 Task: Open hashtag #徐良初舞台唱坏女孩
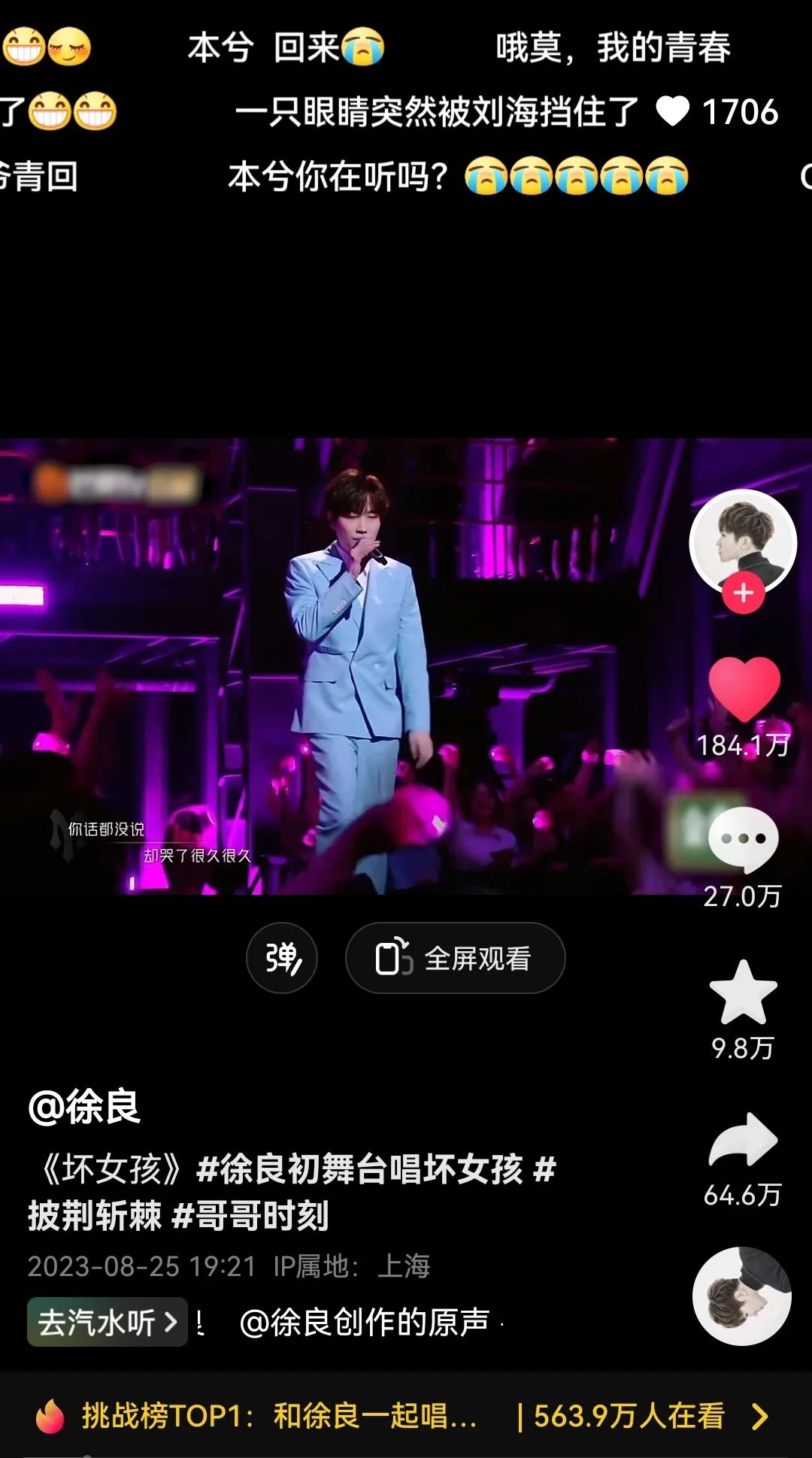coord(359,1169)
